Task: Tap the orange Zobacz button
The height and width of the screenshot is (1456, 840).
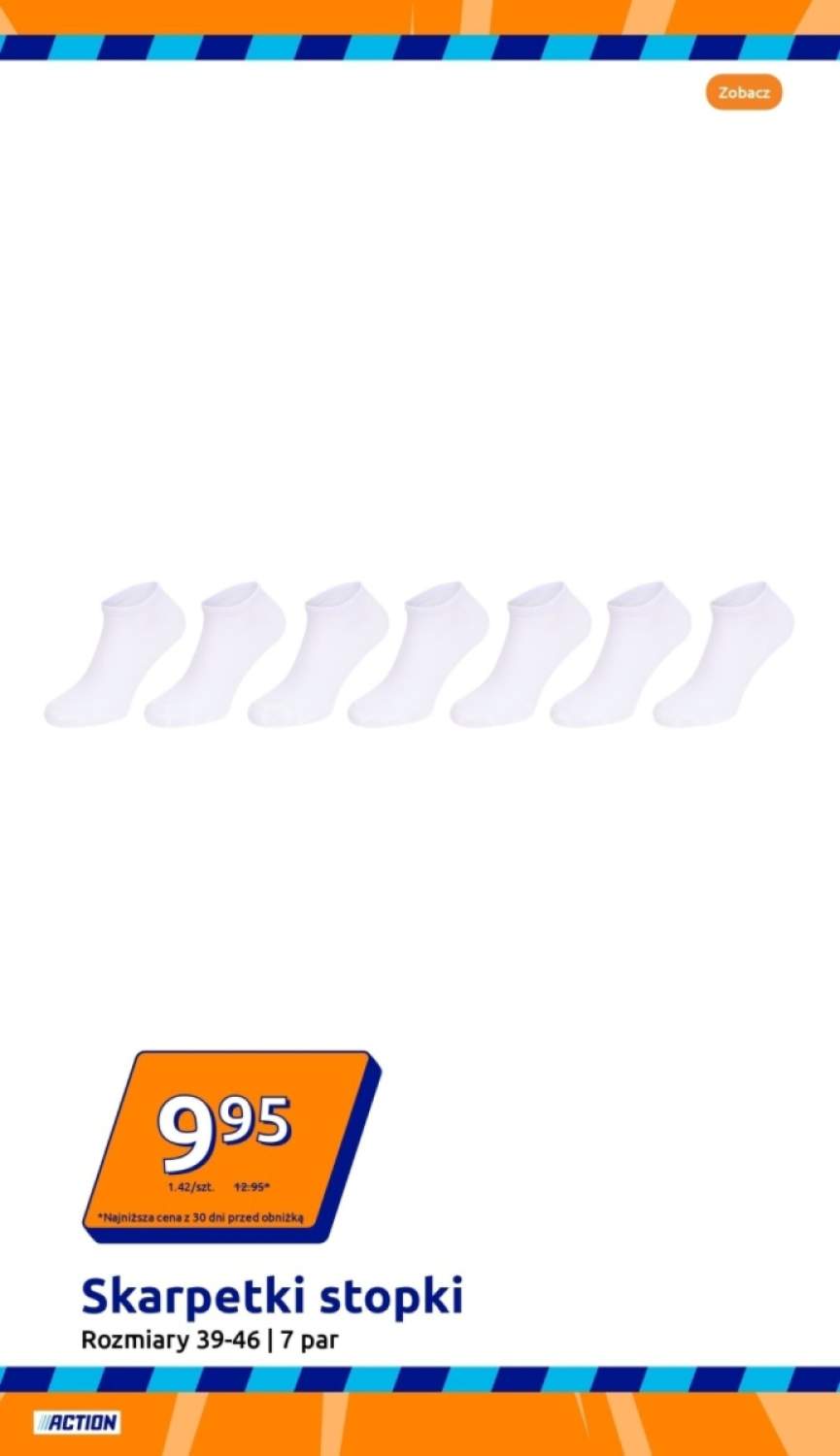Action: click(744, 93)
